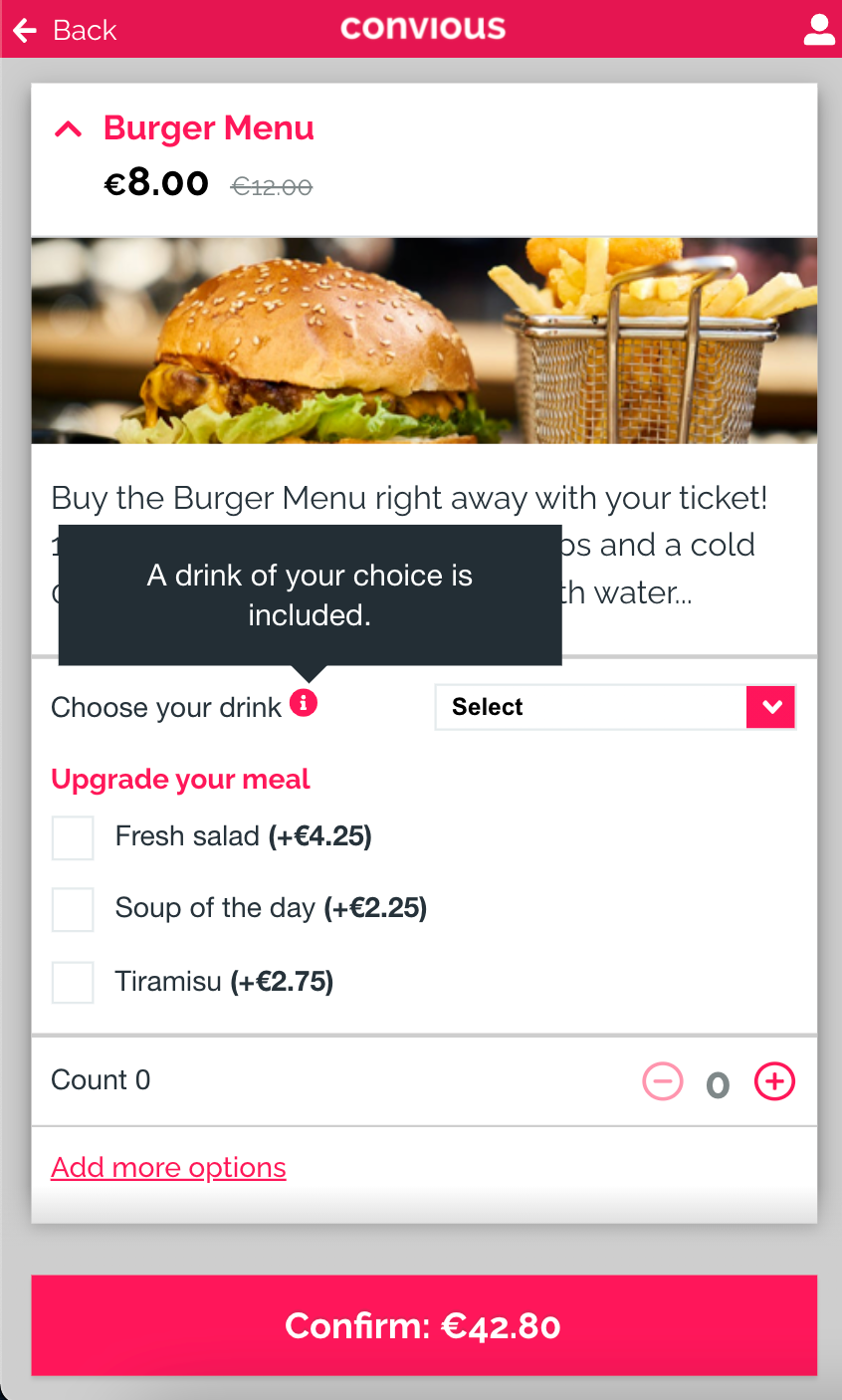Confirm the €42.80 order
842x1400 pixels.
coord(423,1325)
